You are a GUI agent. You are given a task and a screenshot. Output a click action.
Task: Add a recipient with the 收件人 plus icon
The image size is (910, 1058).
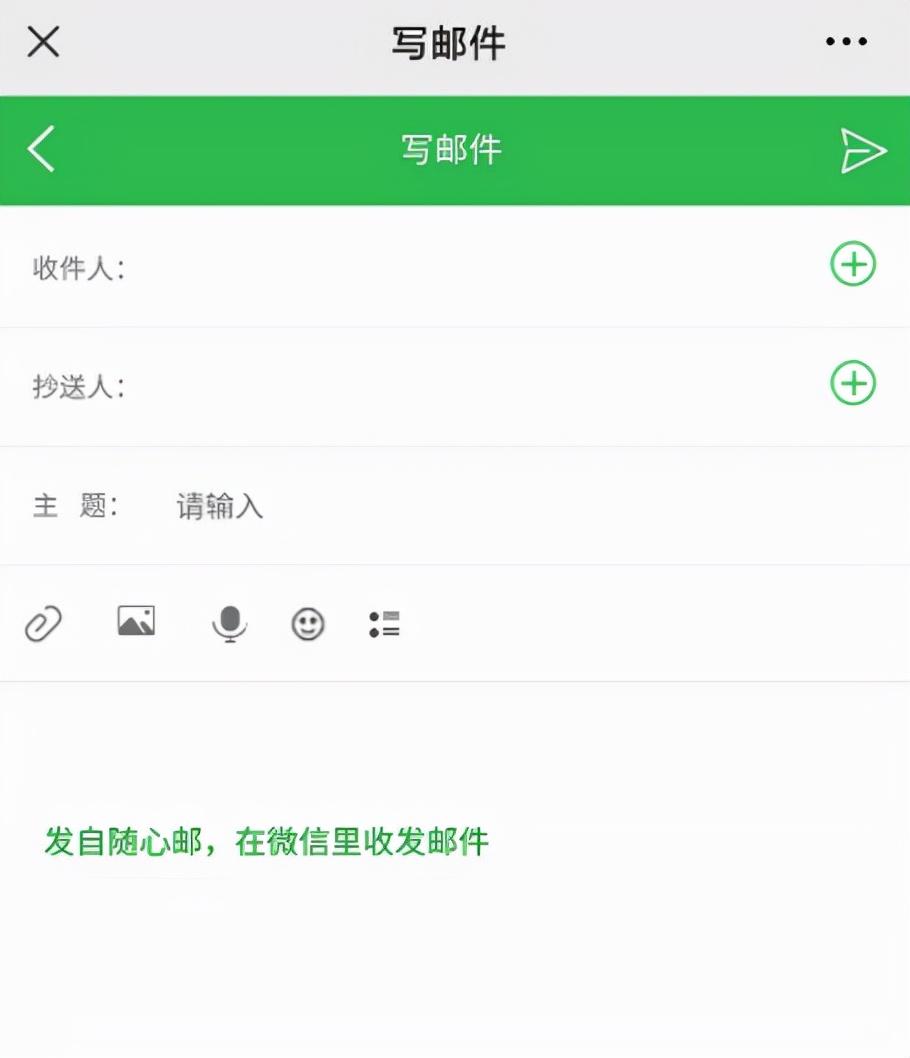click(852, 264)
